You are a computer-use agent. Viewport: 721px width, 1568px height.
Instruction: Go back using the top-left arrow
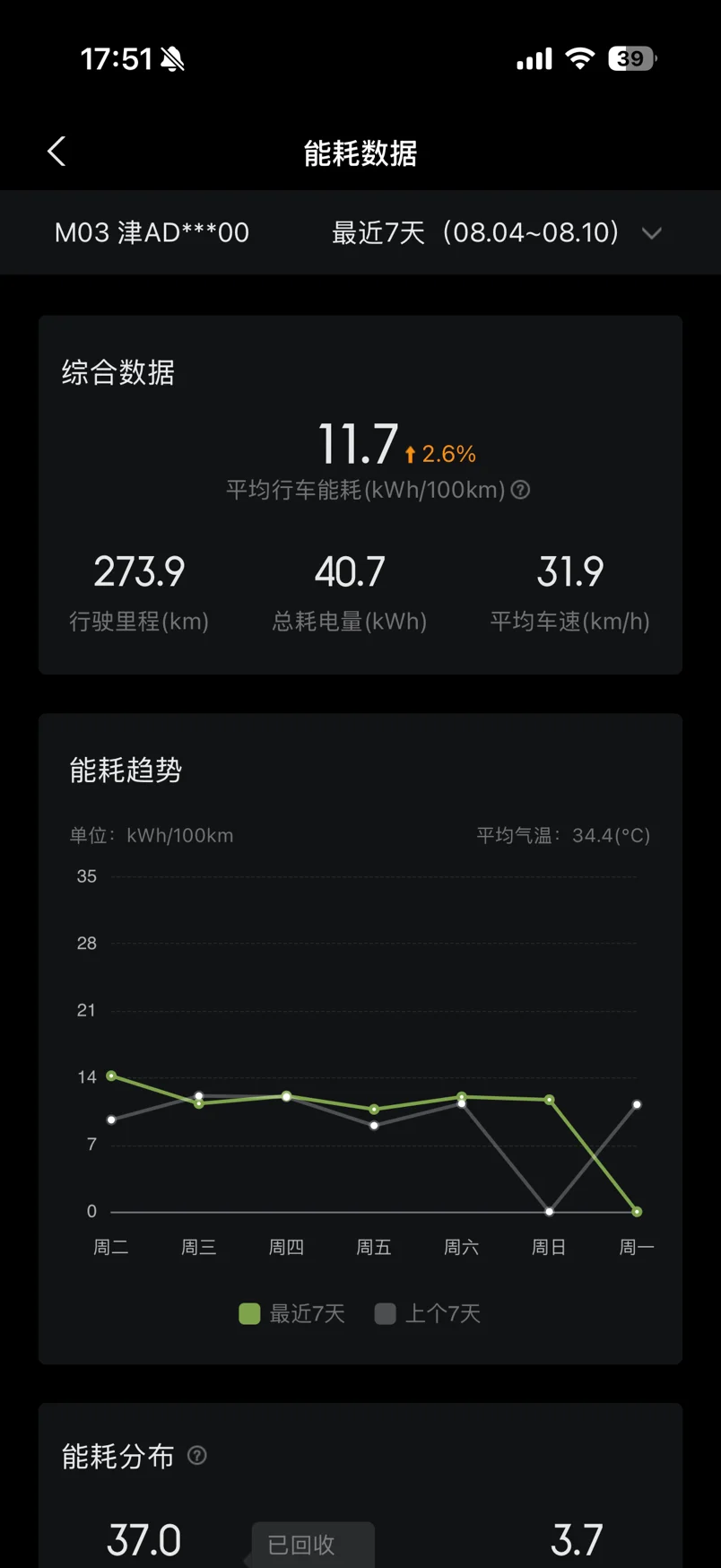[x=56, y=152]
